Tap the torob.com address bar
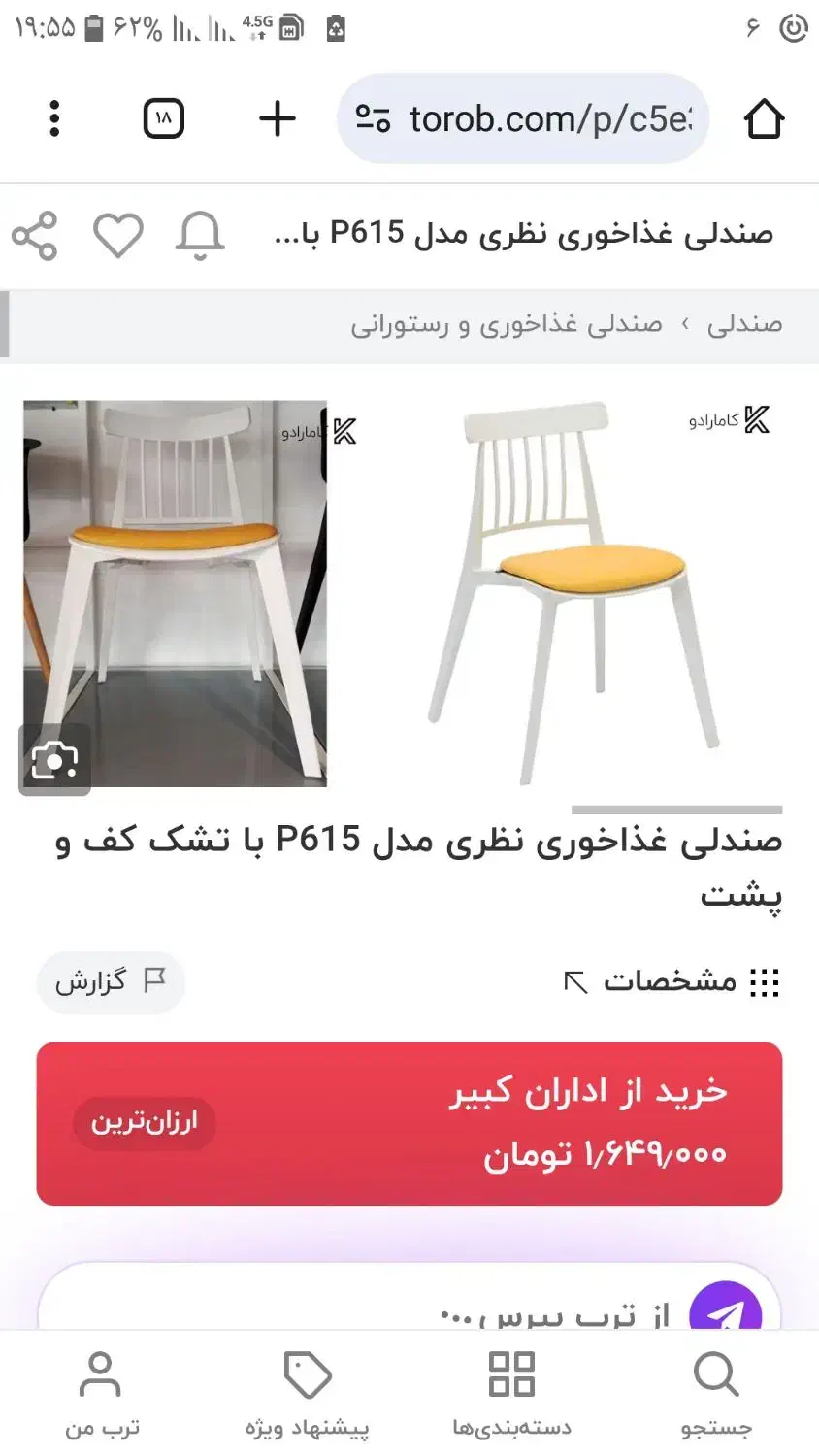Viewport: 819px width, 1456px height. (x=524, y=118)
